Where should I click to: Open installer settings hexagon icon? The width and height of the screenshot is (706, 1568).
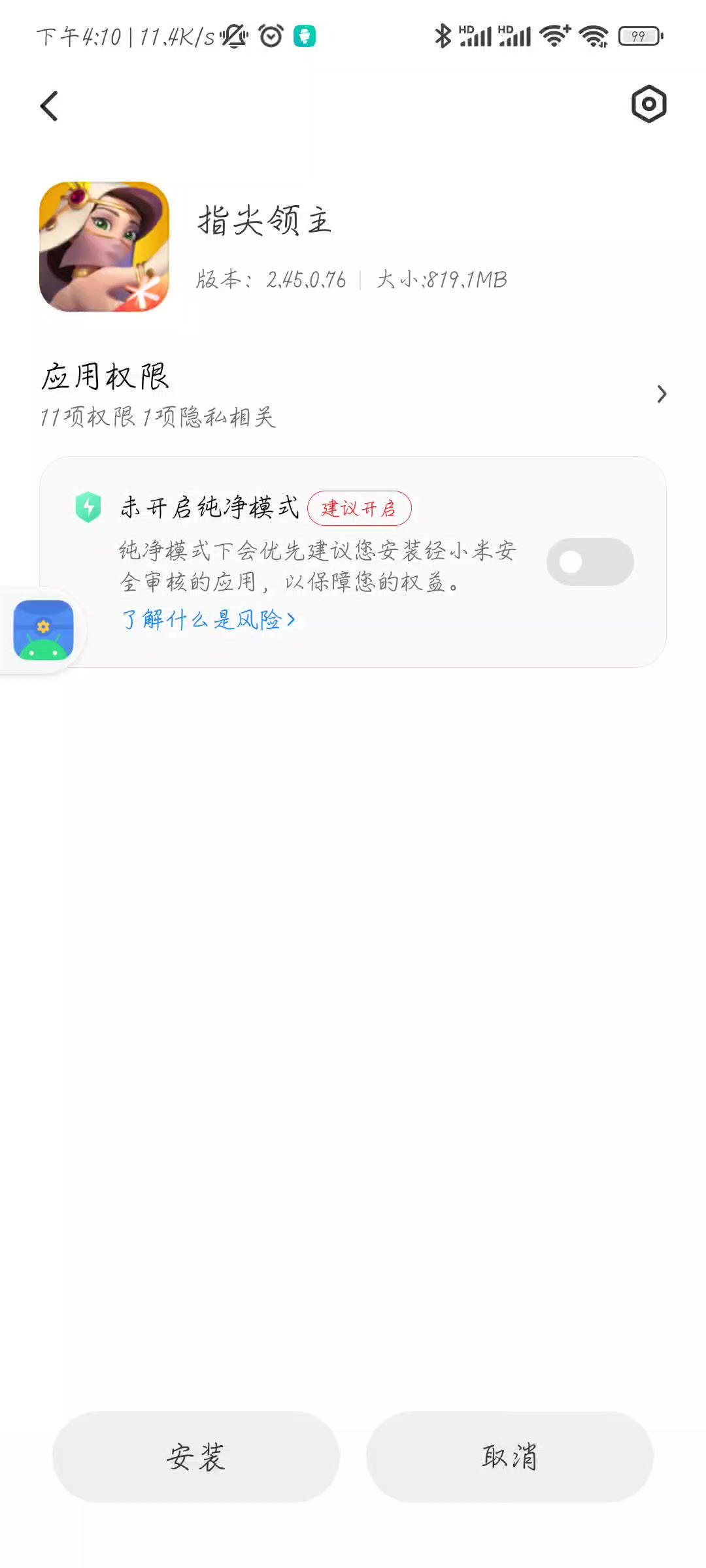[648, 104]
